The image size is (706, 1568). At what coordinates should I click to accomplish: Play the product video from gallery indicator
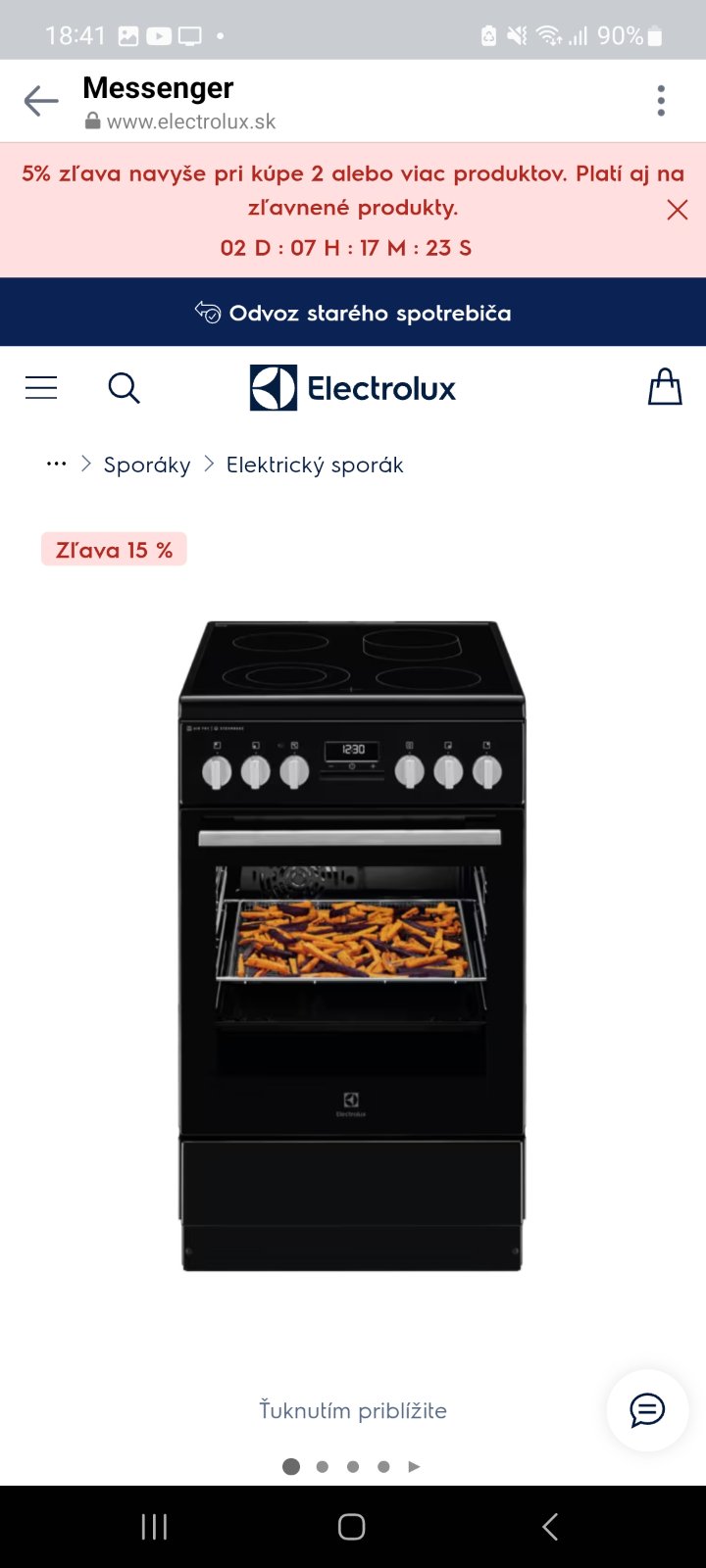coord(414,1467)
